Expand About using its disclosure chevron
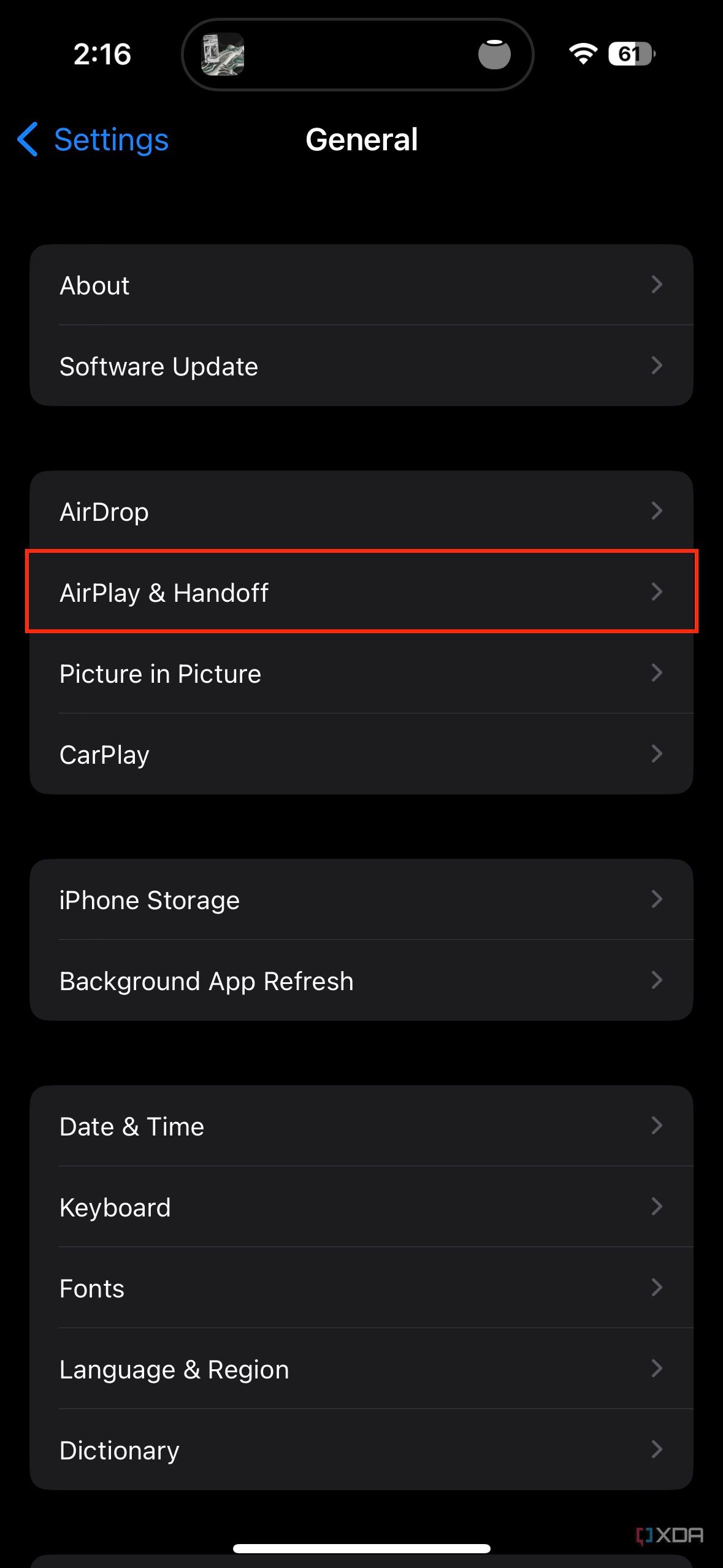723x1568 pixels. click(x=657, y=285)
